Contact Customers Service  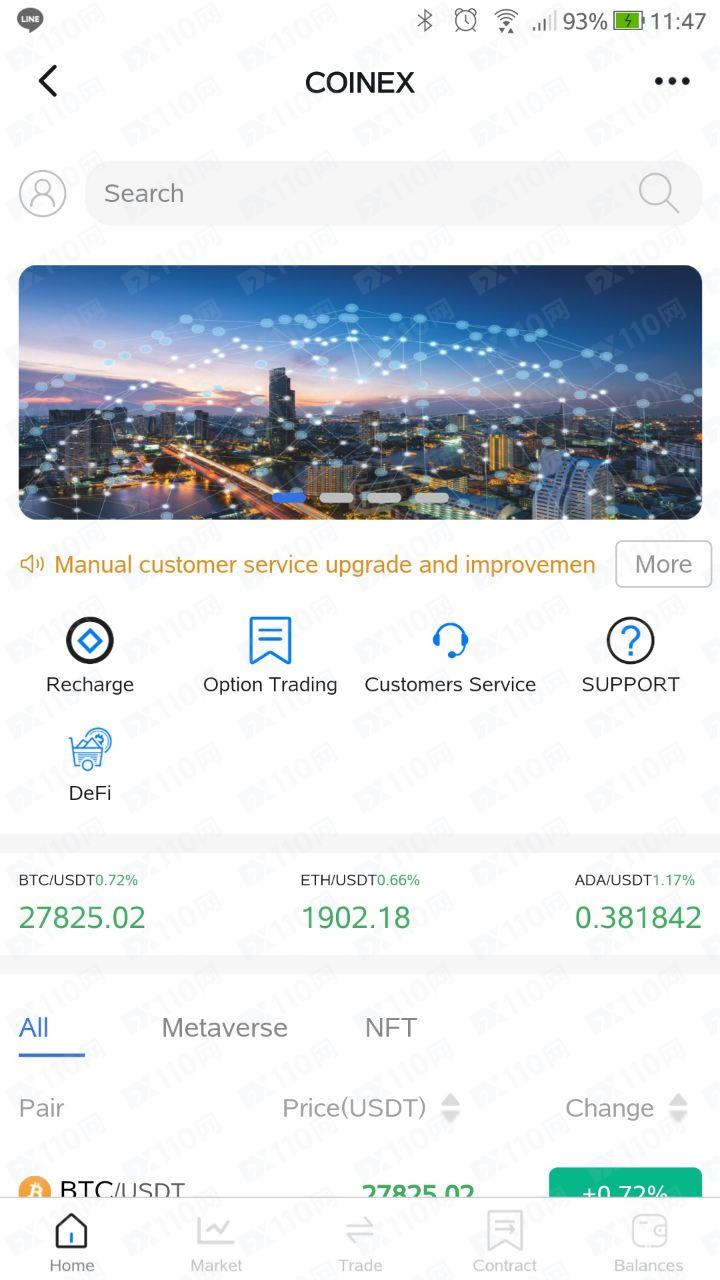[x=450, y=656]
